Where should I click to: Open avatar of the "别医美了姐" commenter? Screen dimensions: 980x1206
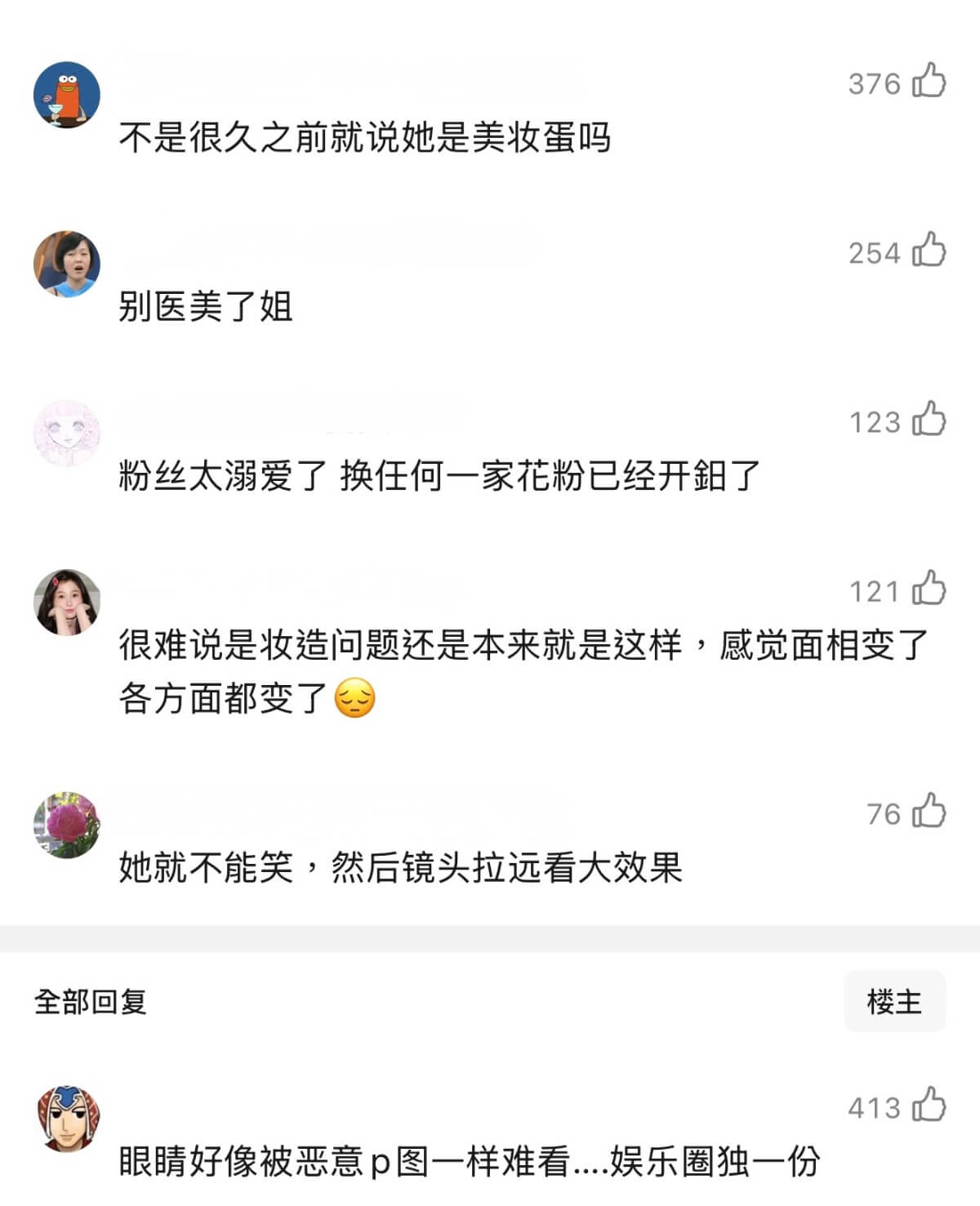click(x=66, y=264)
